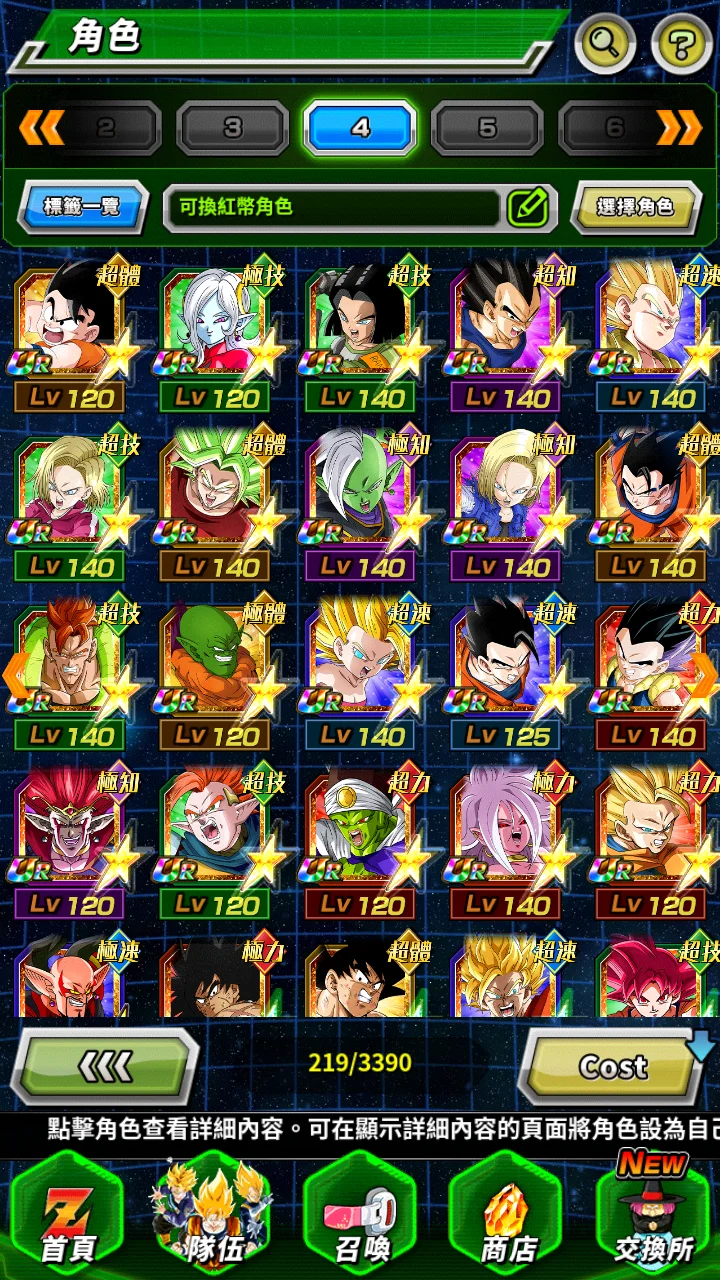Tap the right orange page arrows
The width and height of the screenshot is (720, 1280).
tap(679, 127)
